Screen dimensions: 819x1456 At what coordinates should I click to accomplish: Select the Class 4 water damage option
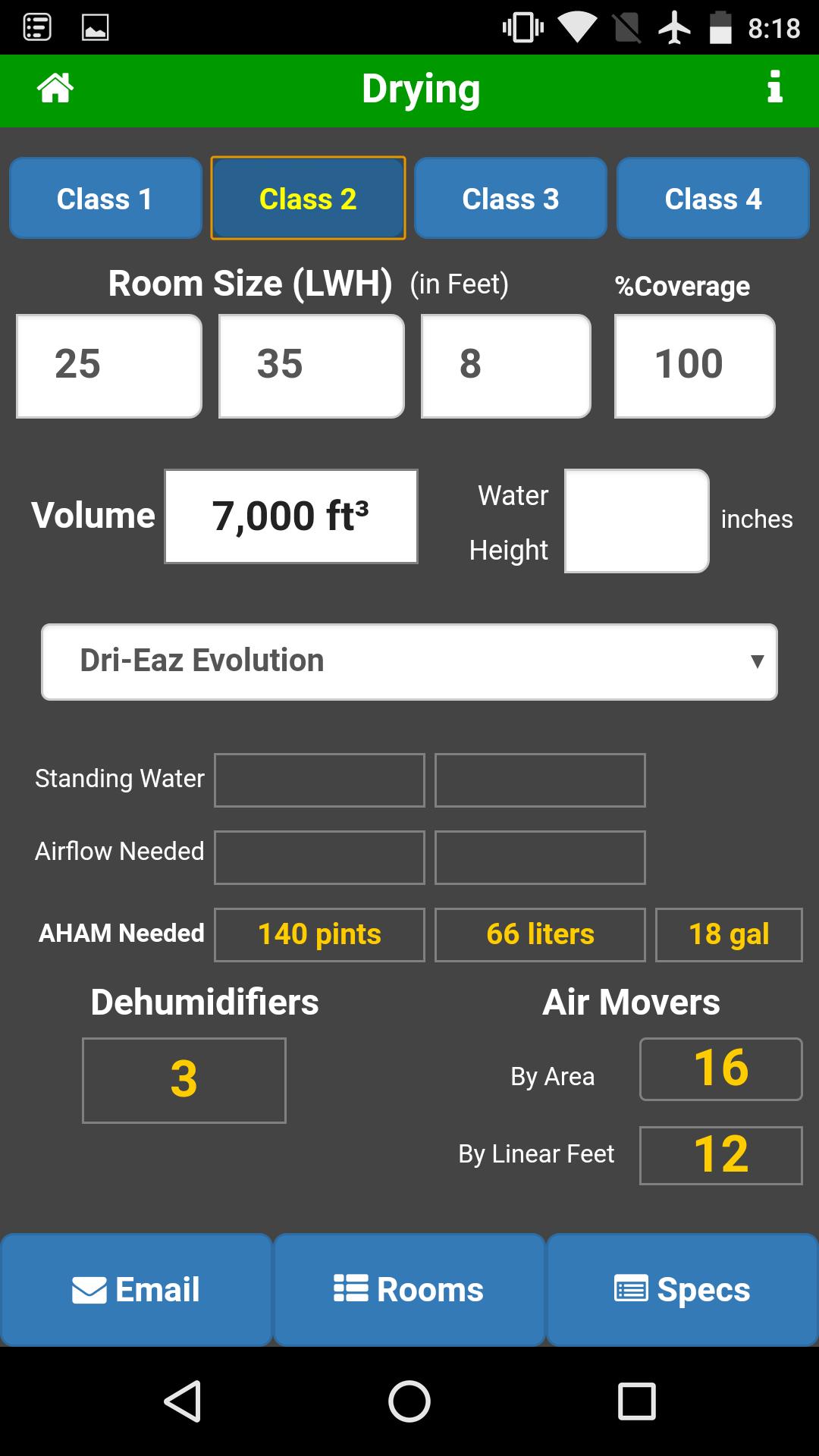pos(713,198)
